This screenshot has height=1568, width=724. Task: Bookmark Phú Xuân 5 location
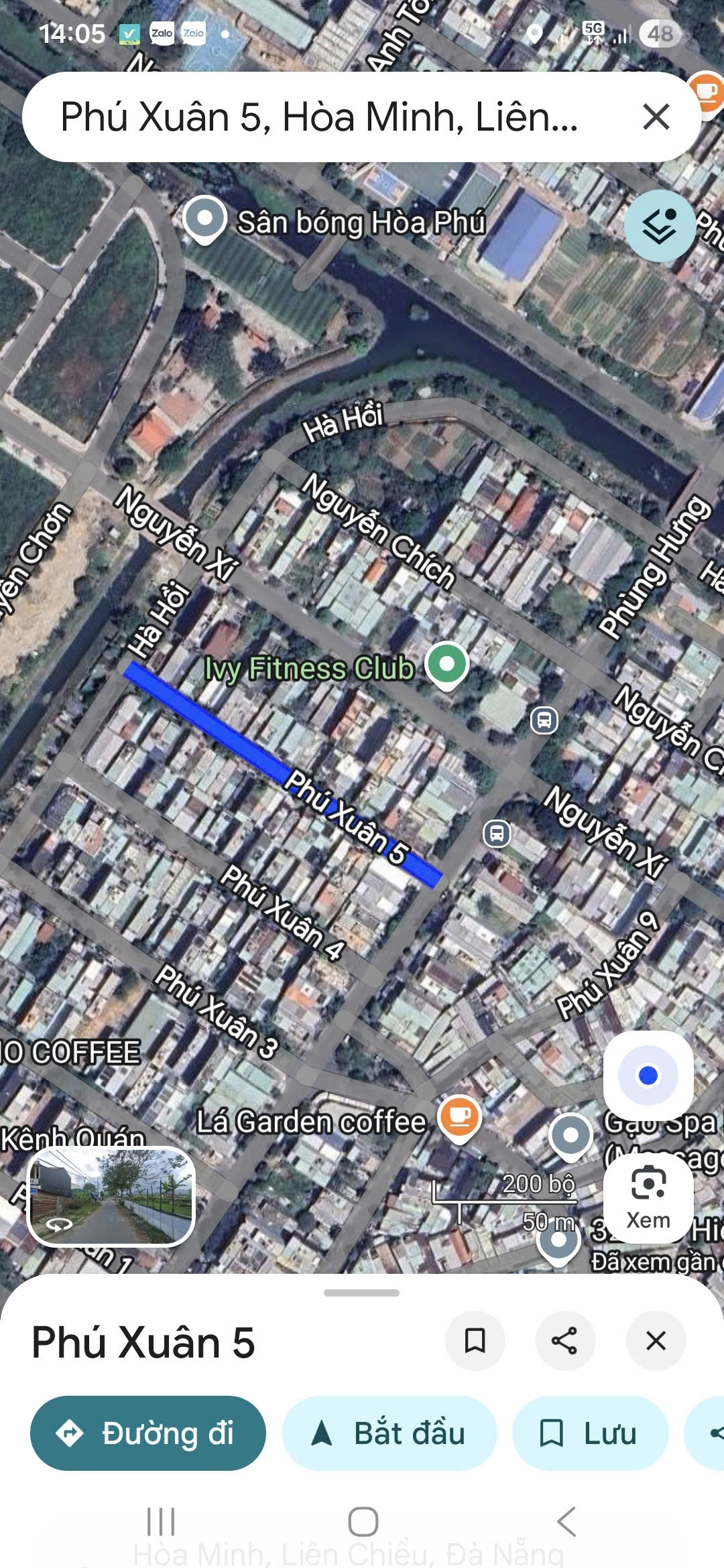475,1340
